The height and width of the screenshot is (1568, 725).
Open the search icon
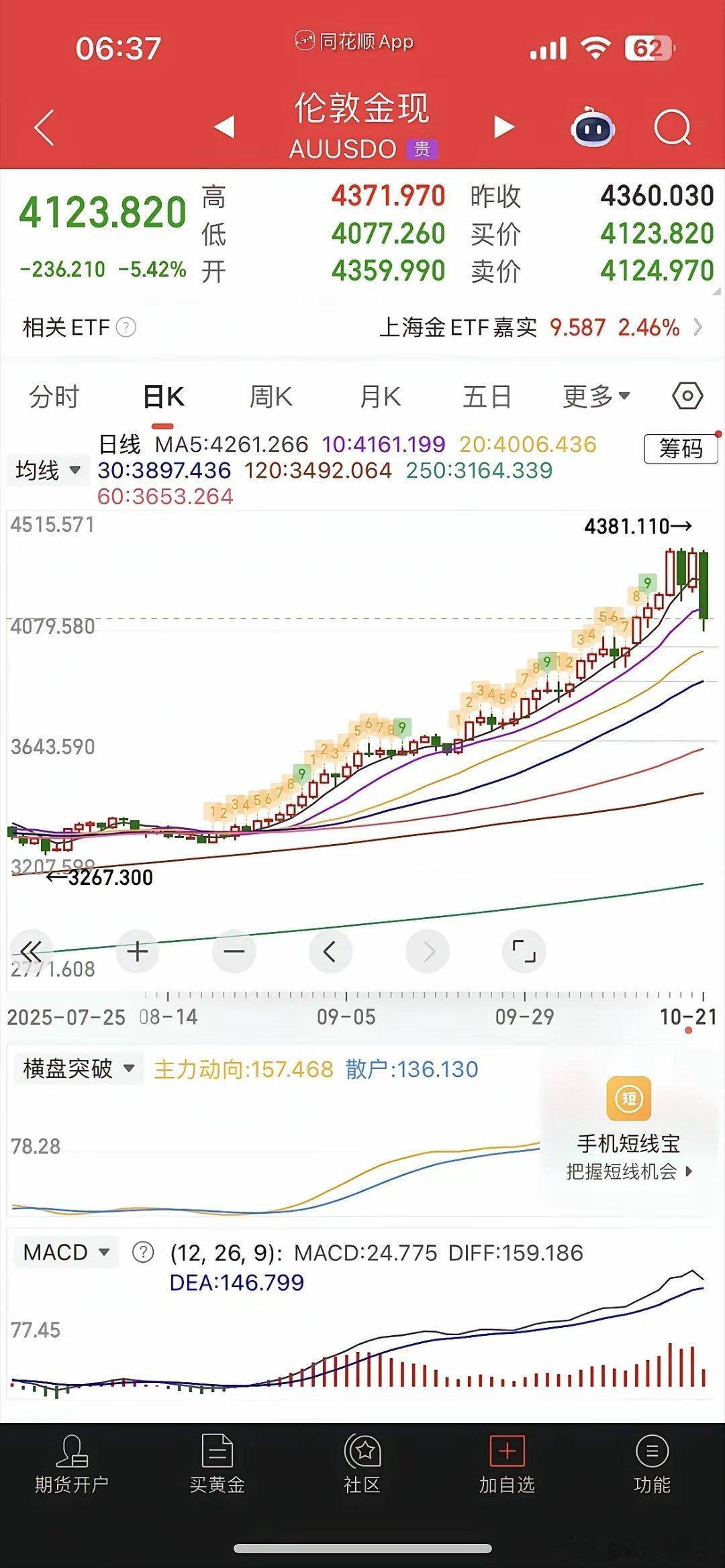673,127
